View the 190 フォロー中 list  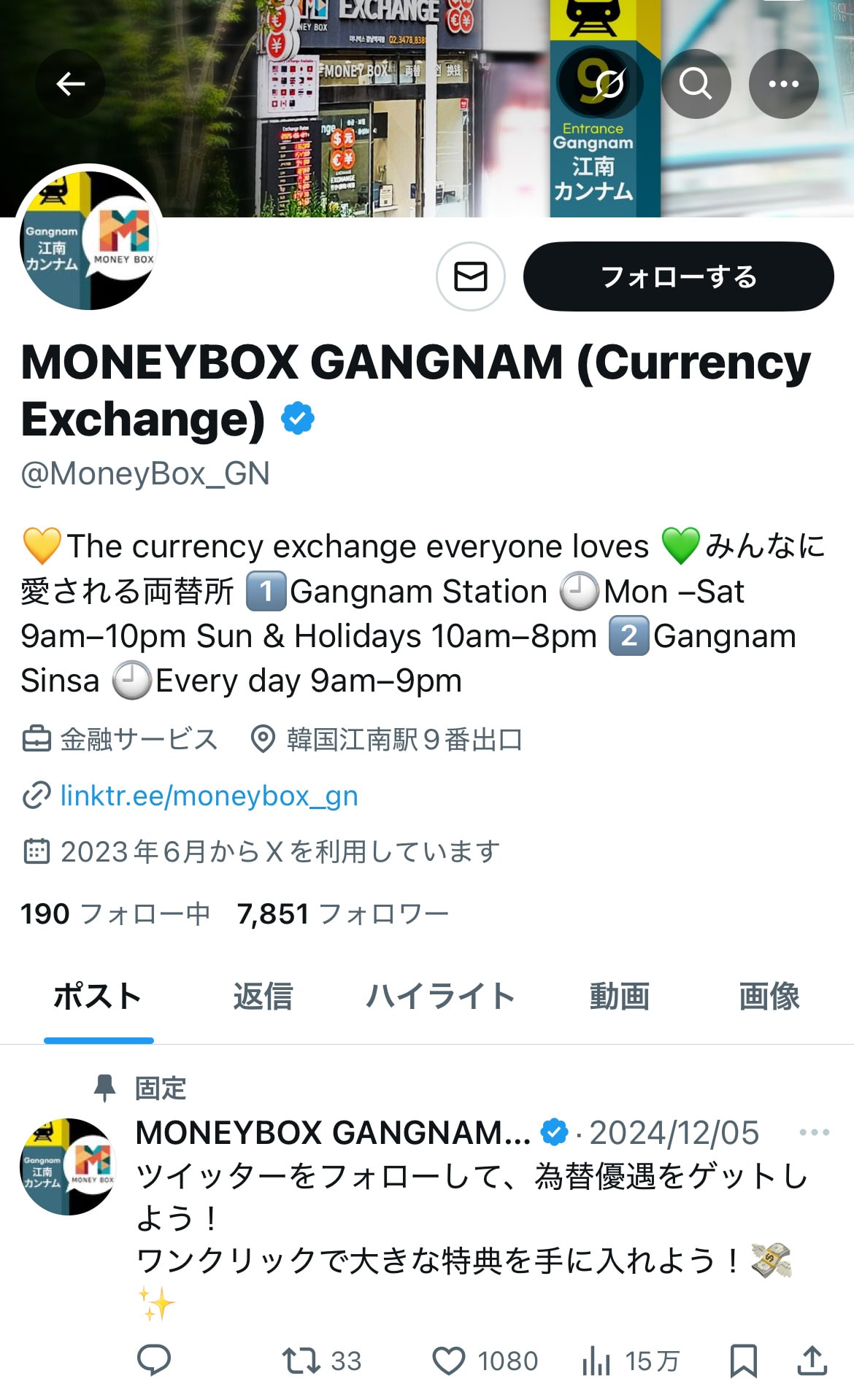click(x=115, y=913)
